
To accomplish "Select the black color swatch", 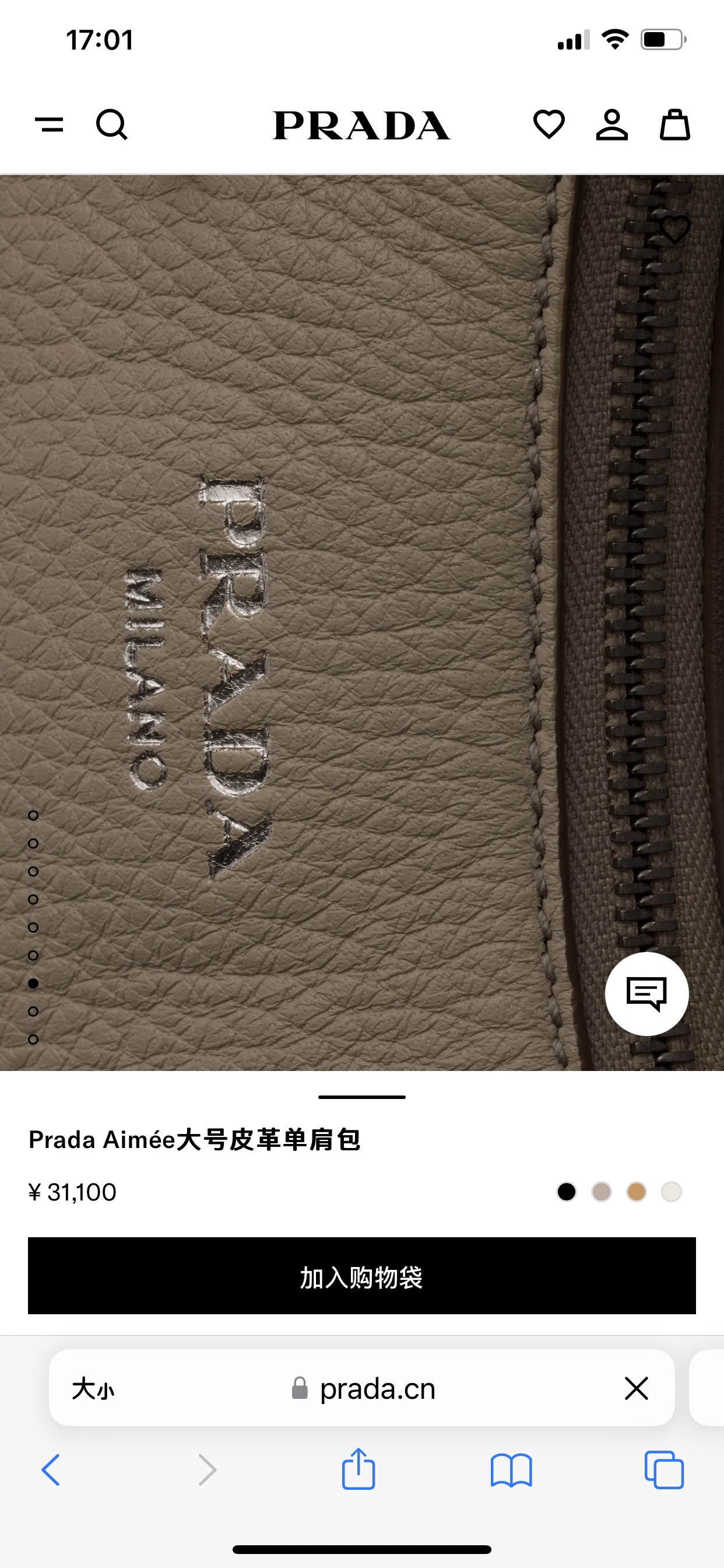I will [x=567, y=1192].
